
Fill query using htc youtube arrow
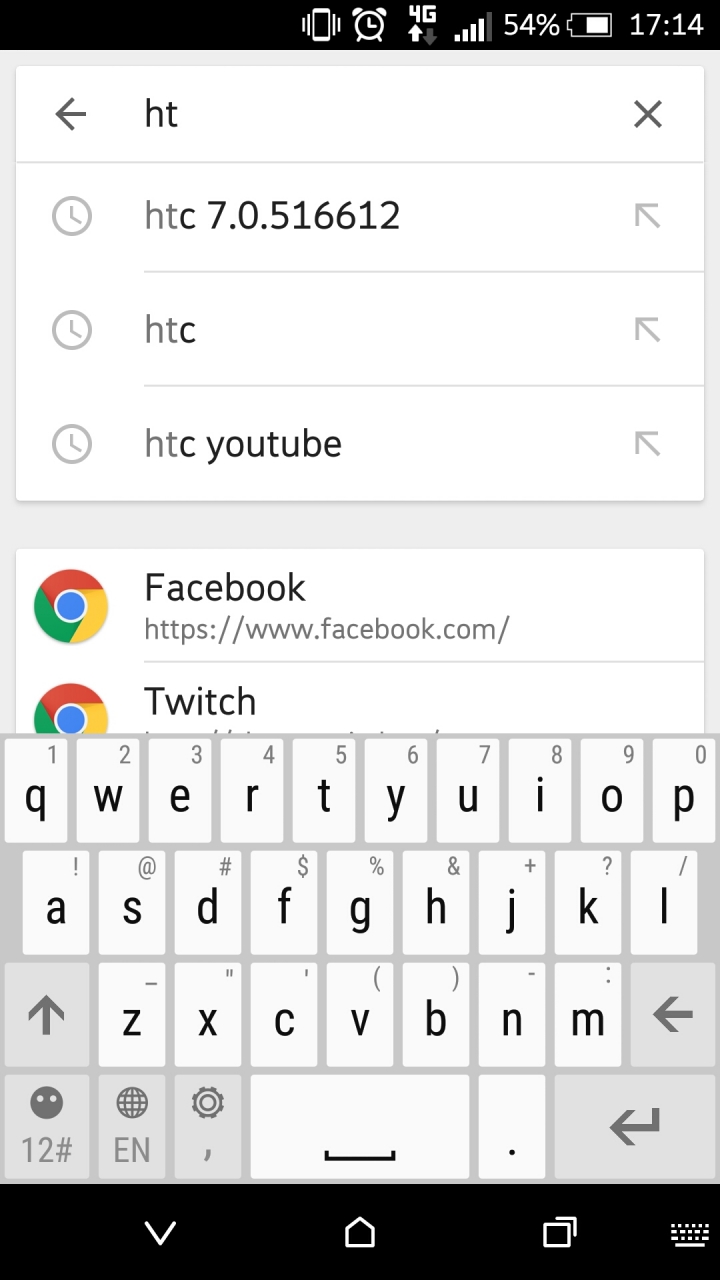click(647, 444)
